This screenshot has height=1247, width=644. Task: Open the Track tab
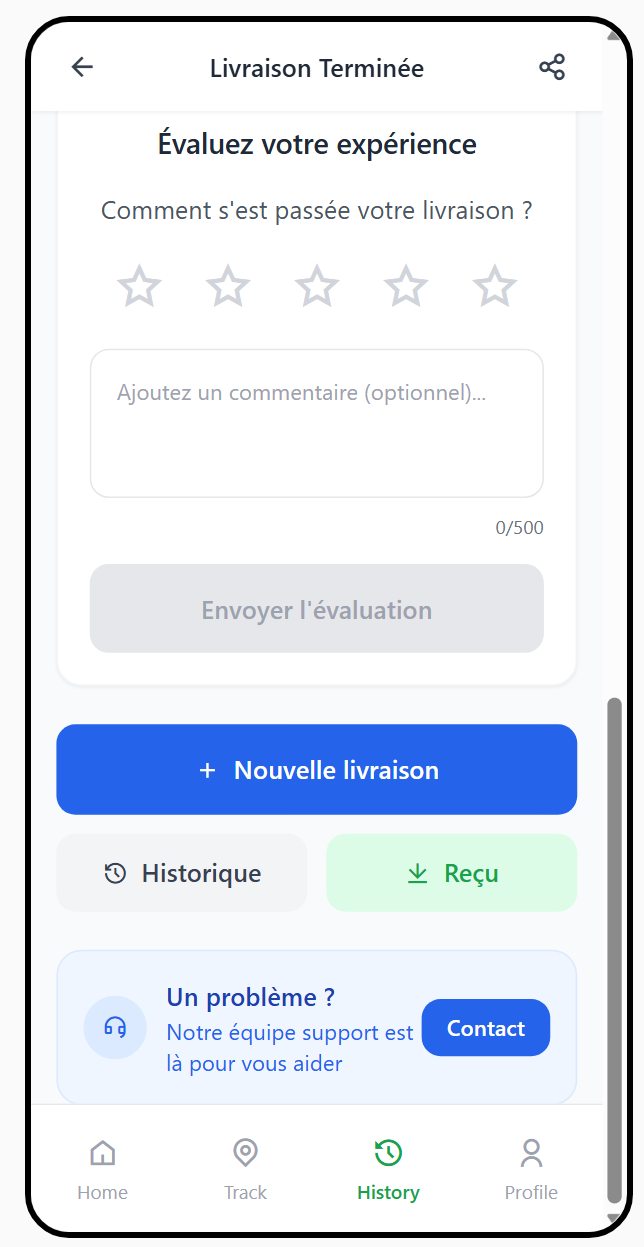tap(245, 1168)
